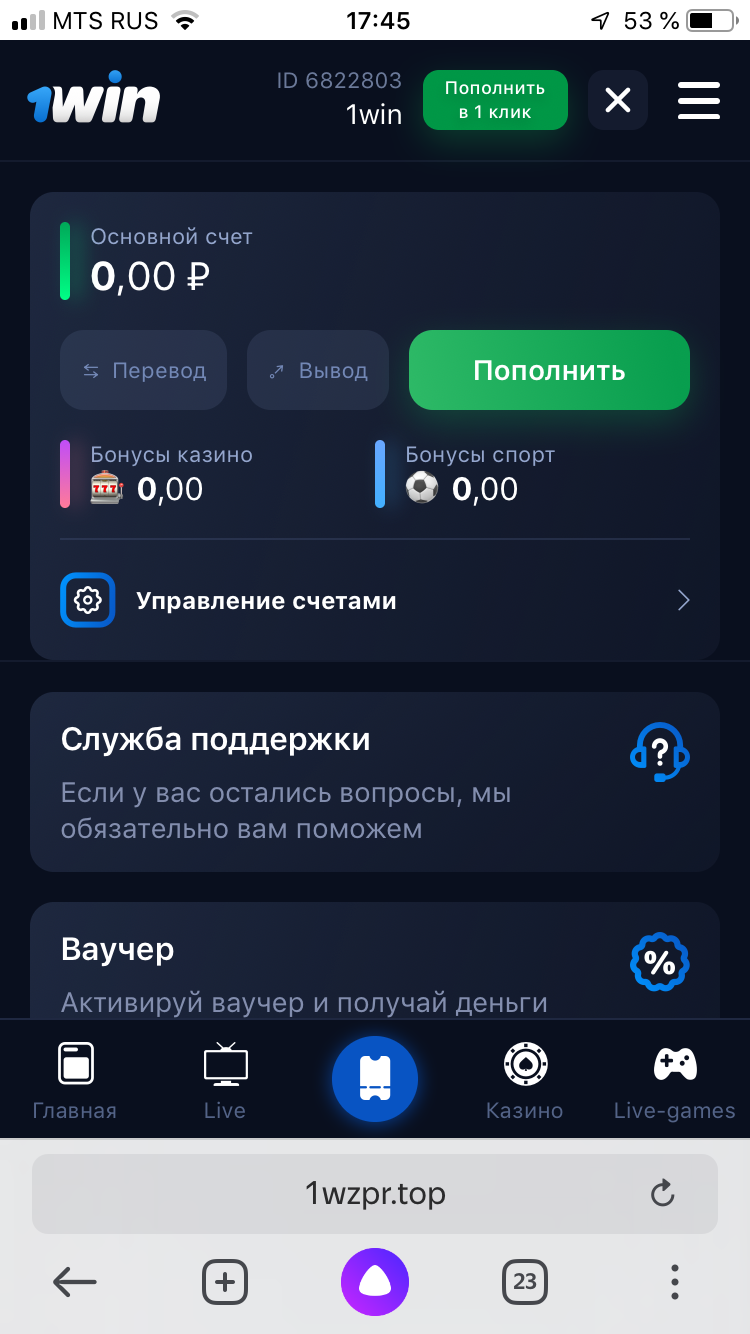
Task: Tap the large green 'Пополнить' button
Action: (x=549, y=370)
